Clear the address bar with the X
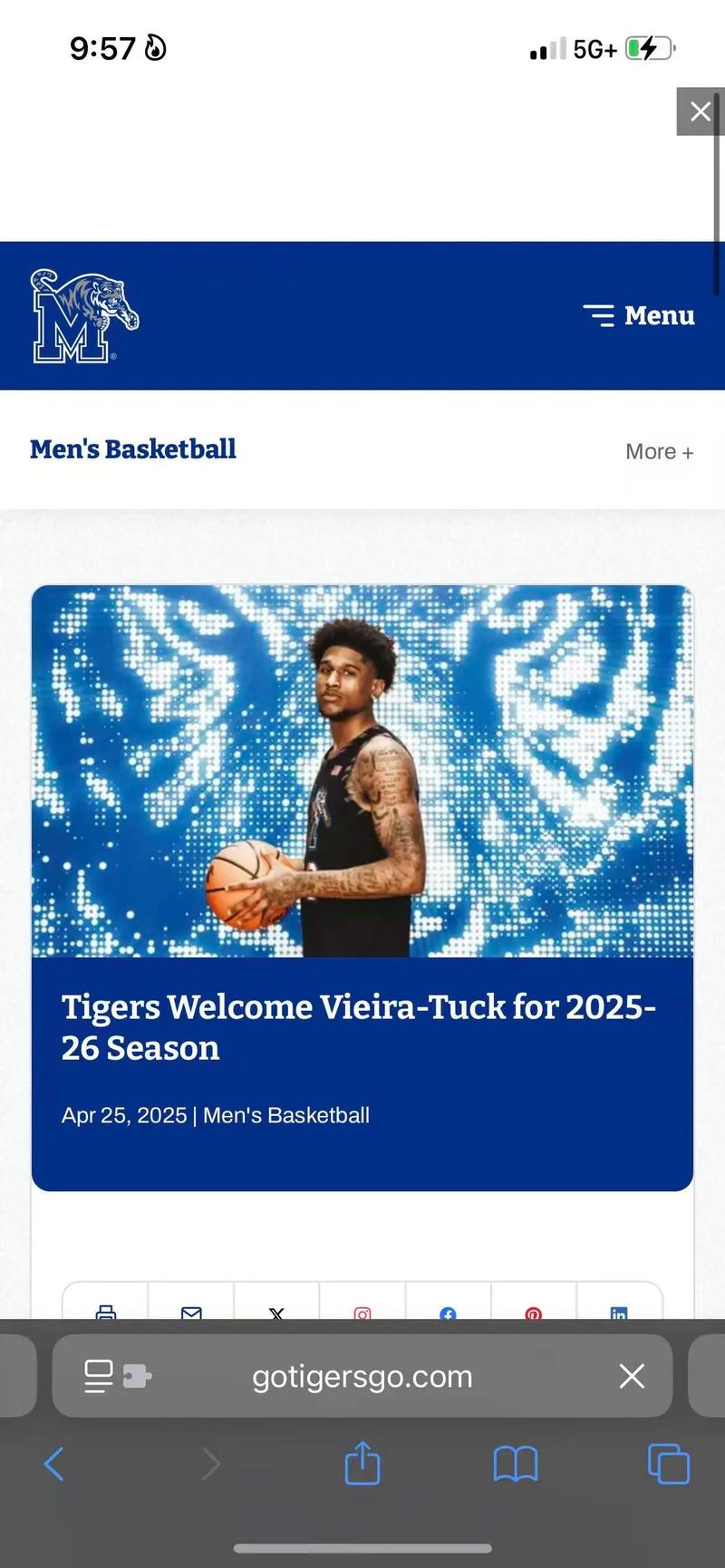The height and width of the screenshot is (1568, 725). (631, 1376)
